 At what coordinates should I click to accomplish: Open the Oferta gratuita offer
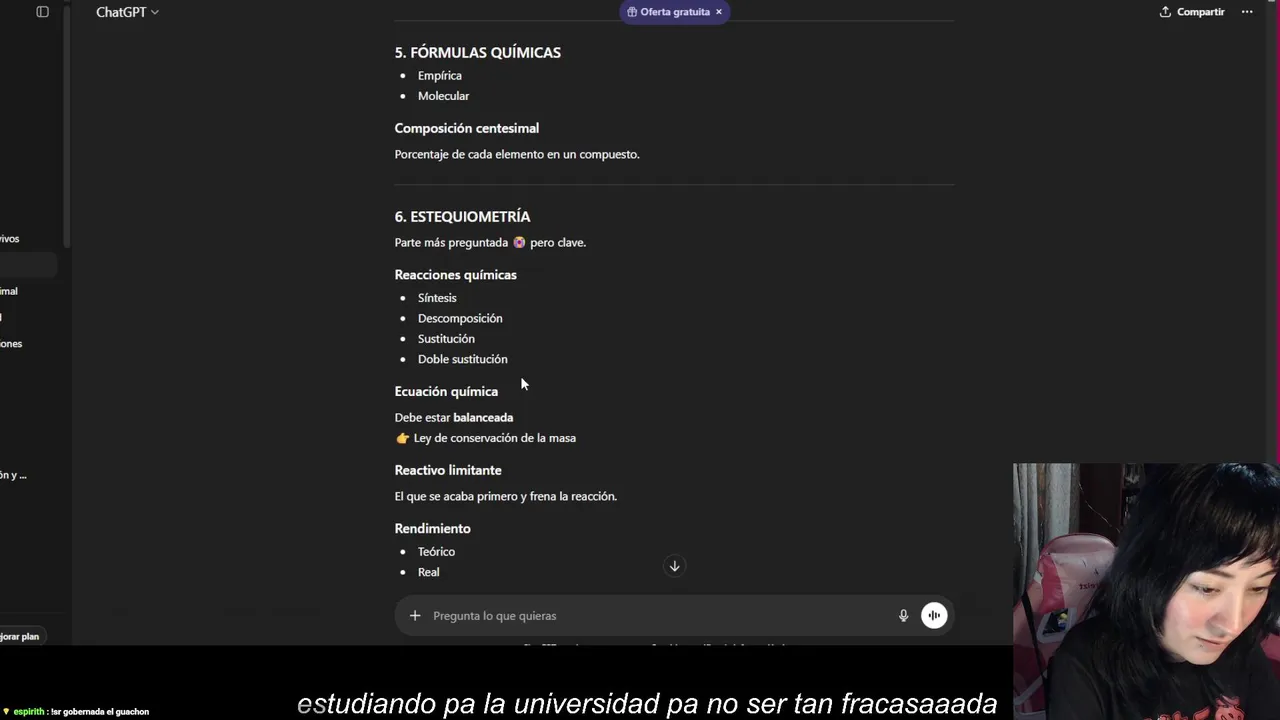668,12
